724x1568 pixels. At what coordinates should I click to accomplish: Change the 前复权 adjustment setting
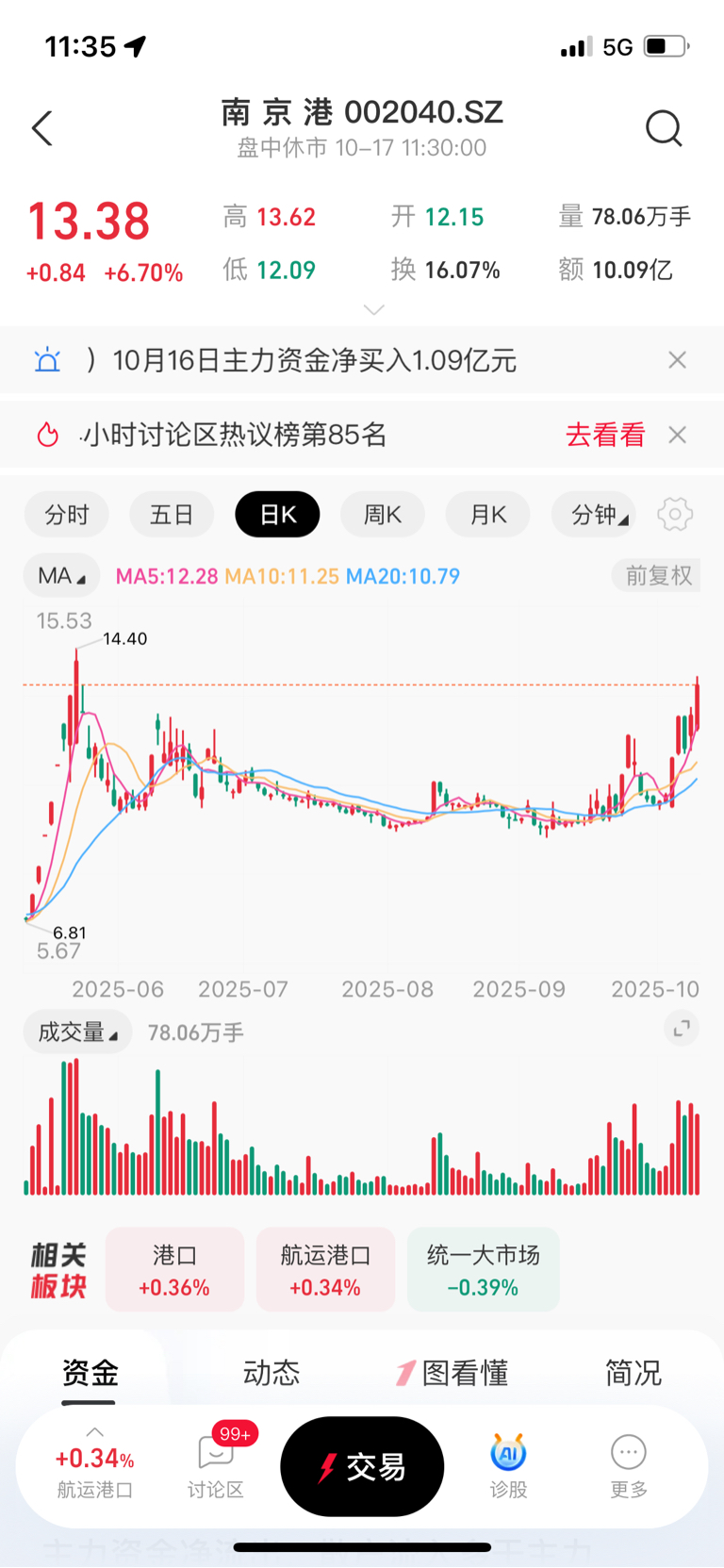pos(659,575)
